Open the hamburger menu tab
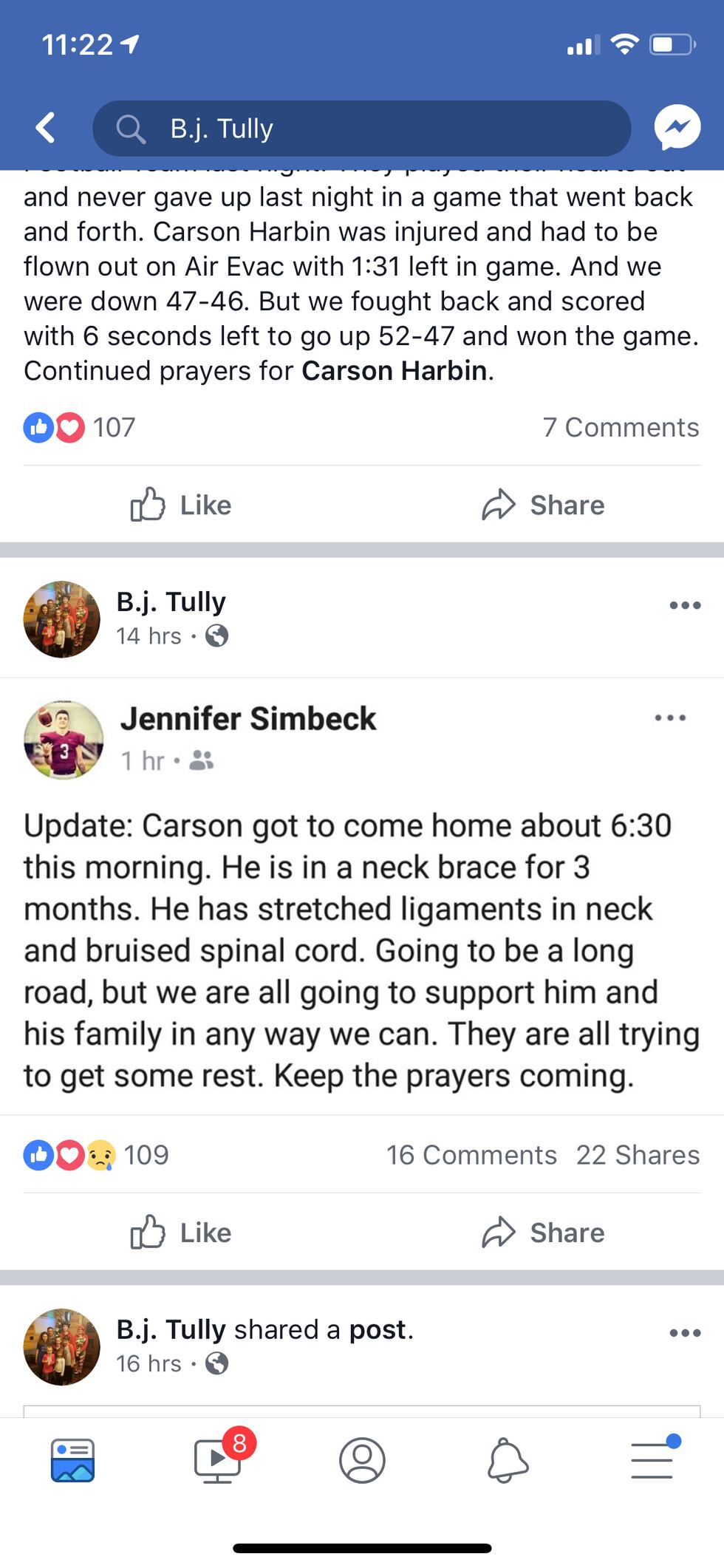Viewport: 724px width, 1568px height. pos(652,1460)
